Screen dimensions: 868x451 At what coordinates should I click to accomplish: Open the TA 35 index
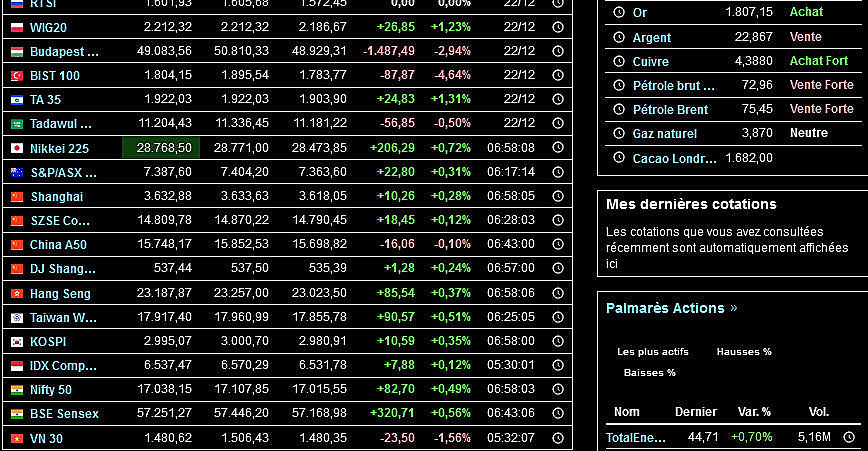[x=45, y=99]
